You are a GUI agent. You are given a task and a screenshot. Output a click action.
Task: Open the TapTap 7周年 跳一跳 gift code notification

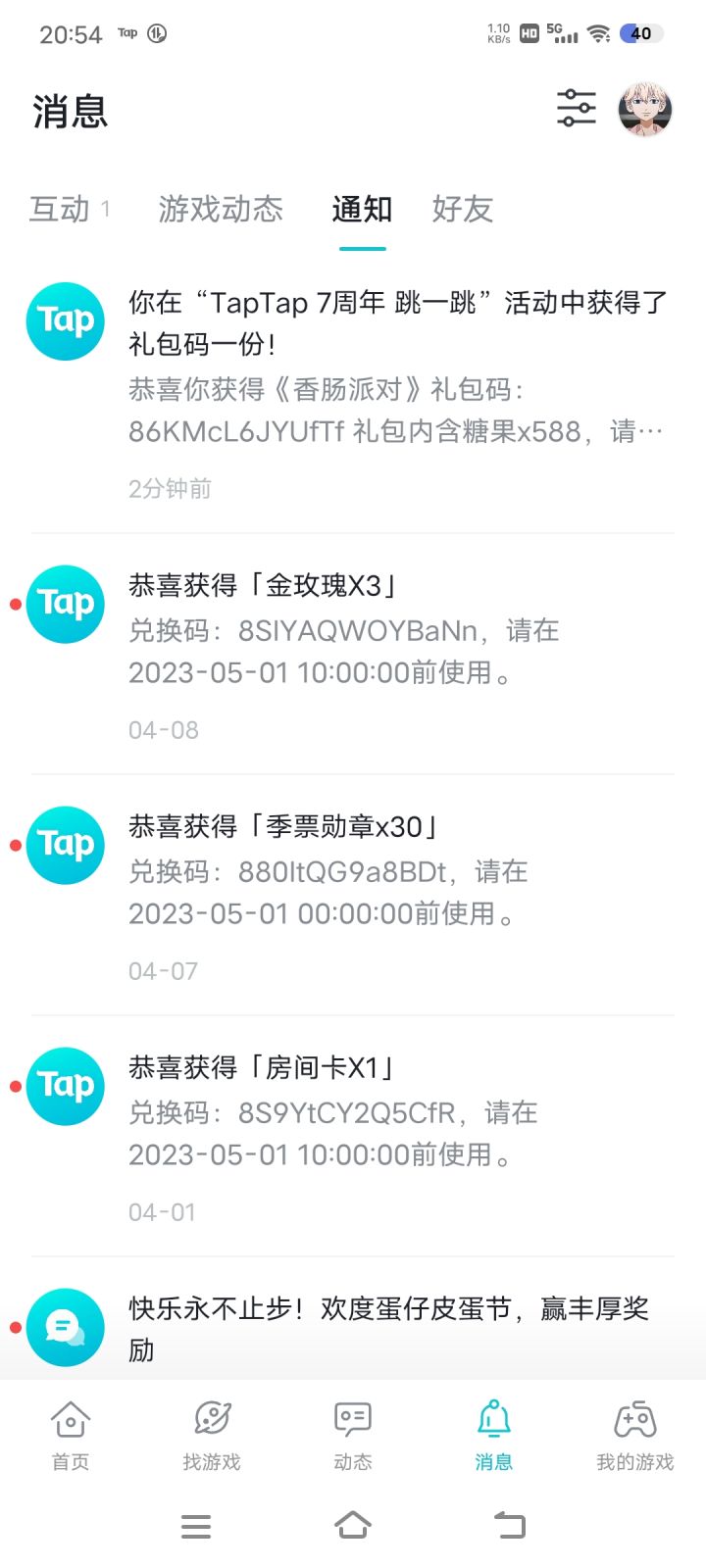[397, 392]
